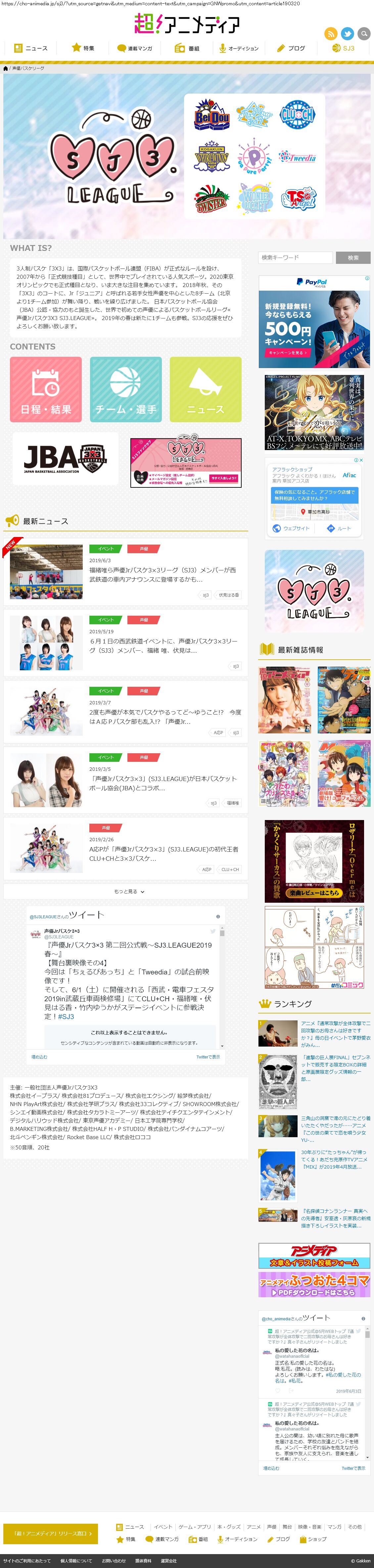Screen dimensions: 374x1568
Task: Open the 文章&イラスト投稿フォーム banner
Action: (x=314, y=1256)
